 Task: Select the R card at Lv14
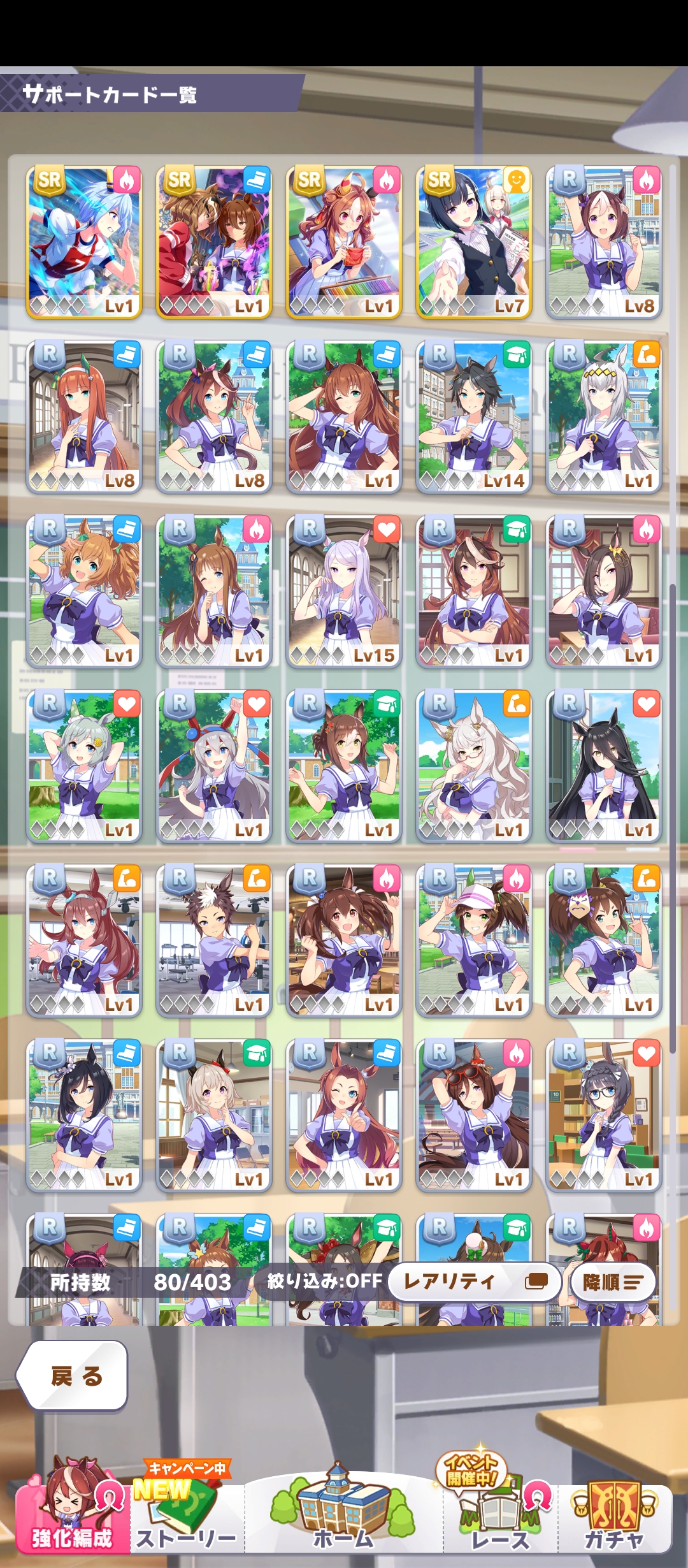click(473, 417)
